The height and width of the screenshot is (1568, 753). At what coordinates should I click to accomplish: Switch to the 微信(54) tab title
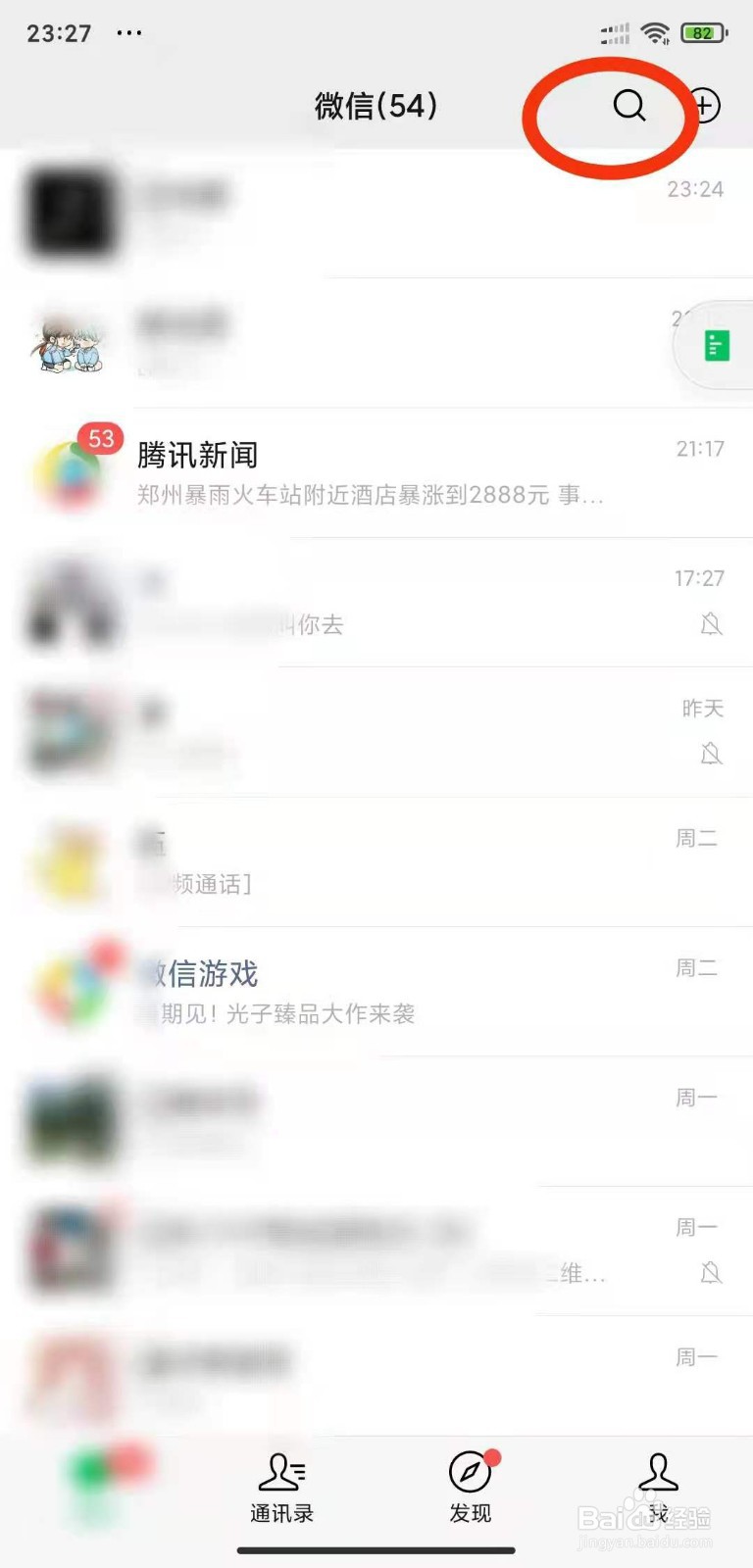374,106
